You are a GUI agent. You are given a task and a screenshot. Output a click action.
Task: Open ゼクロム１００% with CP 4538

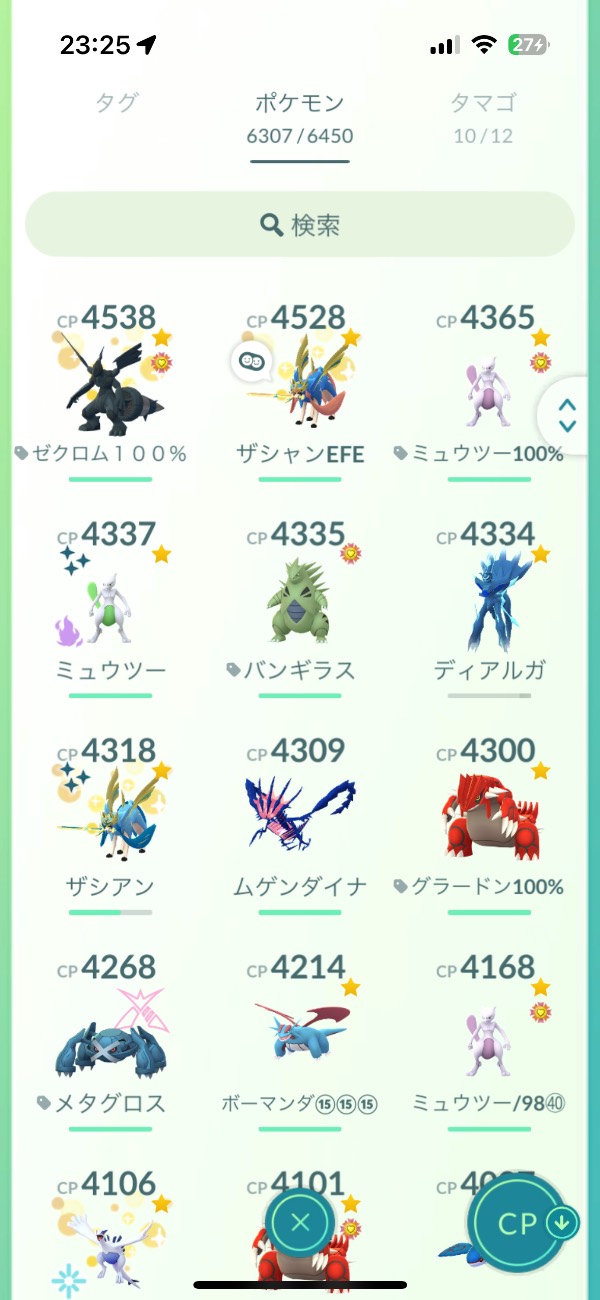click(110, 385)
